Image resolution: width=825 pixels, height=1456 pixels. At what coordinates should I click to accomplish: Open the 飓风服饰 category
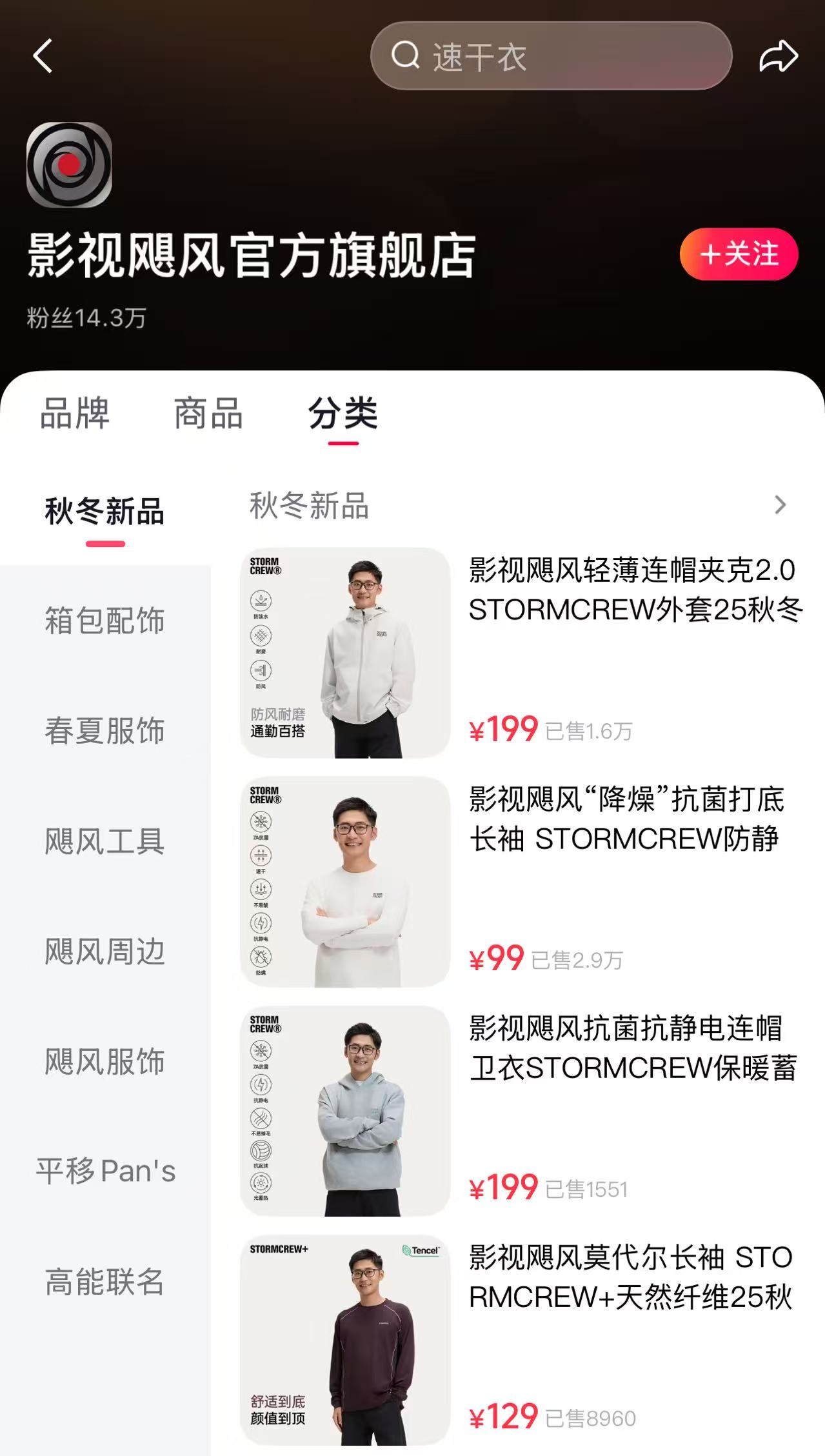[104, 1062]
